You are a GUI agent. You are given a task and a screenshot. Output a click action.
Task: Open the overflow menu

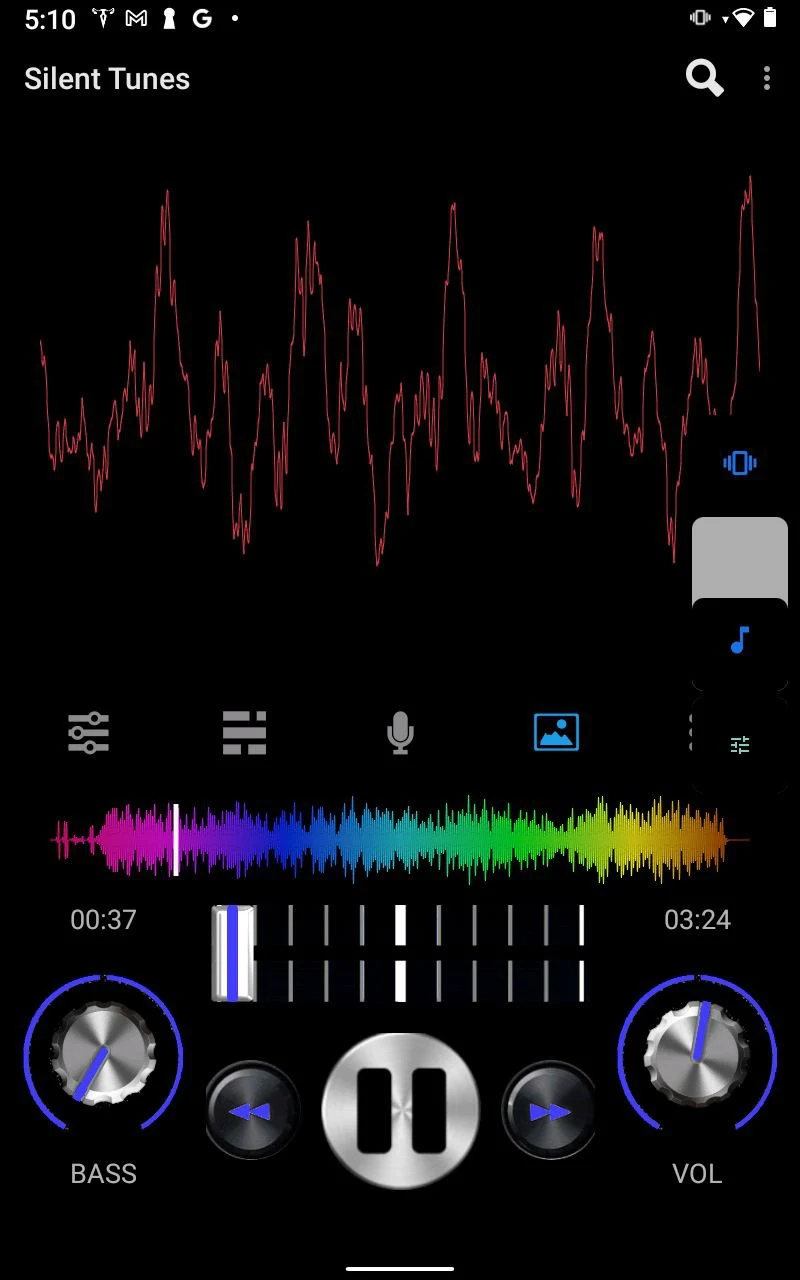767,78
